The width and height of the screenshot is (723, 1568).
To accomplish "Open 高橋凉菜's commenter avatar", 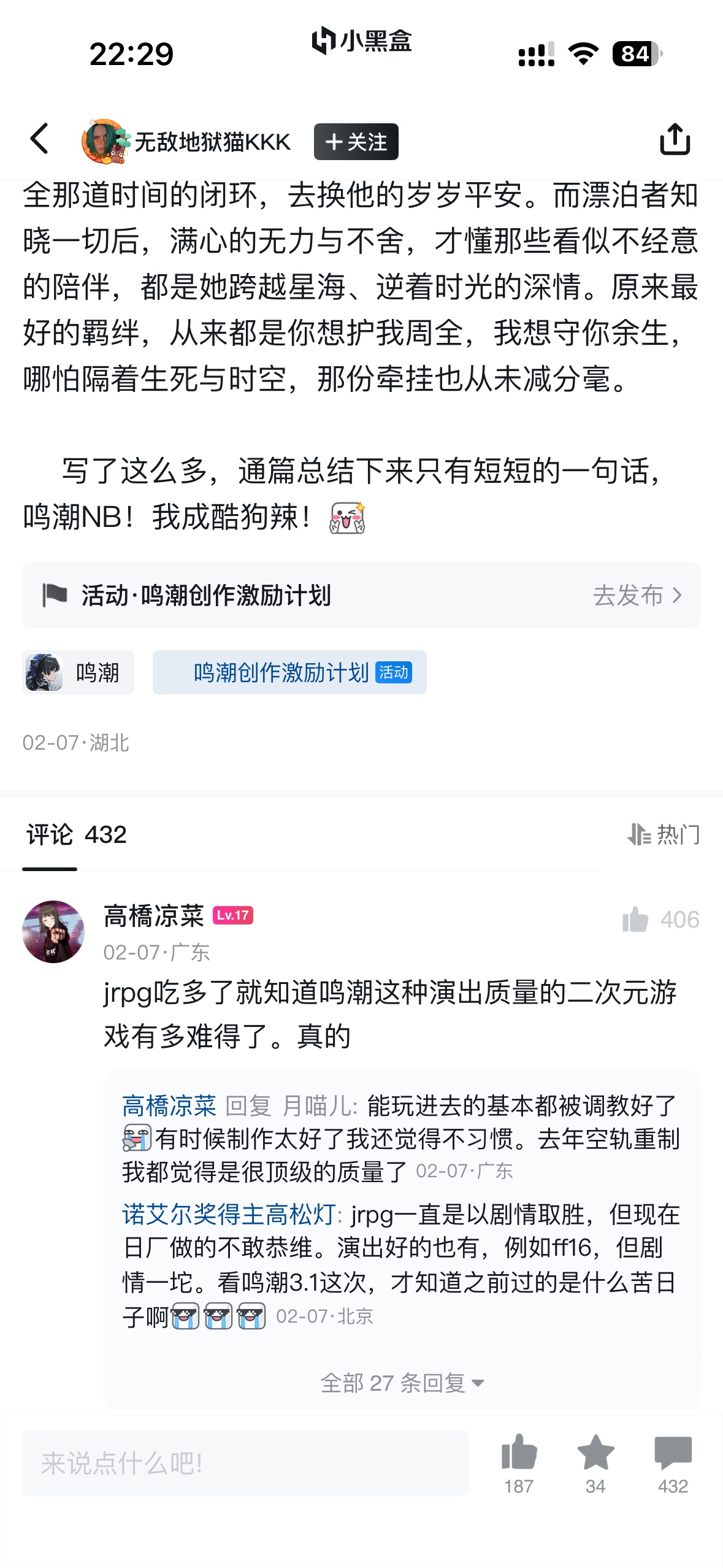I will point(53,931).
